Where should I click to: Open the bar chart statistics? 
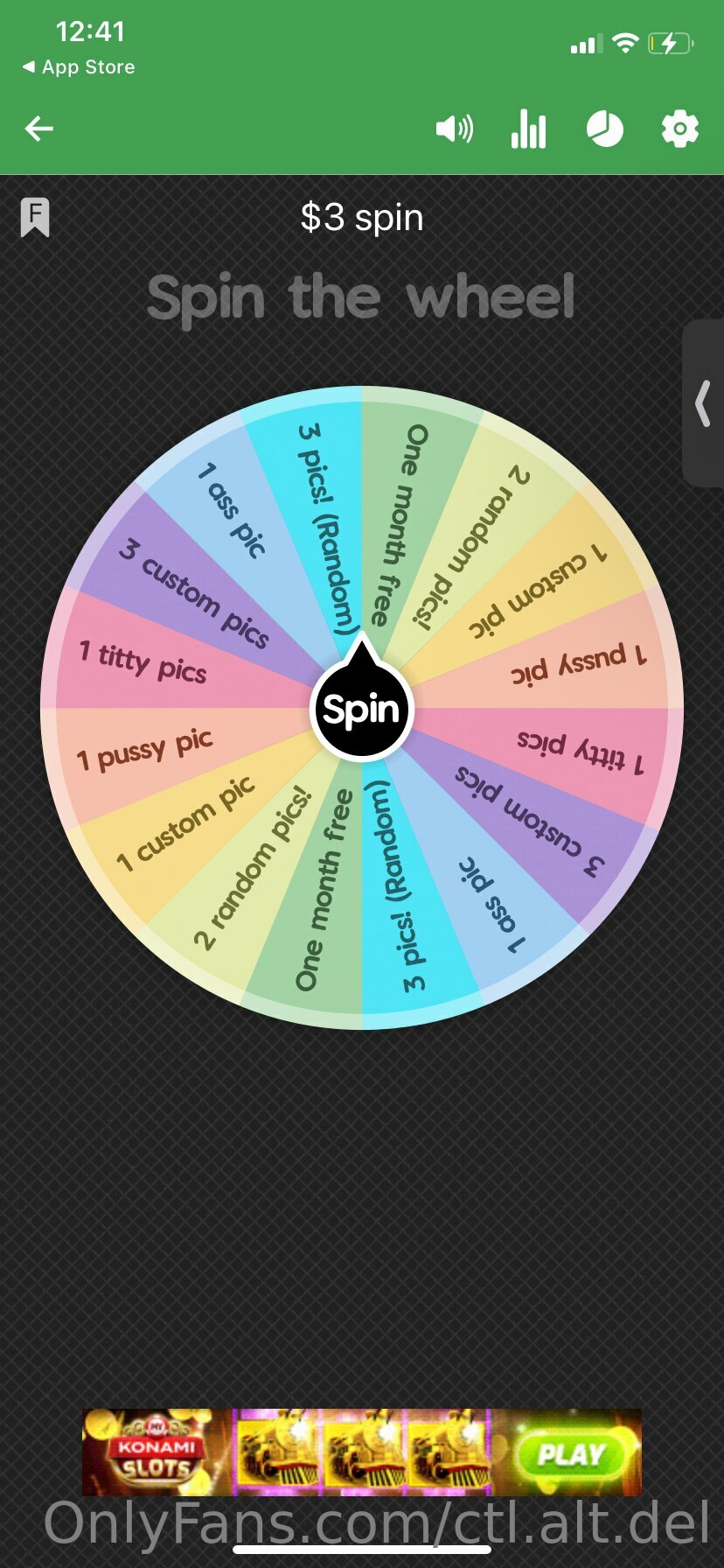tap(529, 130)
